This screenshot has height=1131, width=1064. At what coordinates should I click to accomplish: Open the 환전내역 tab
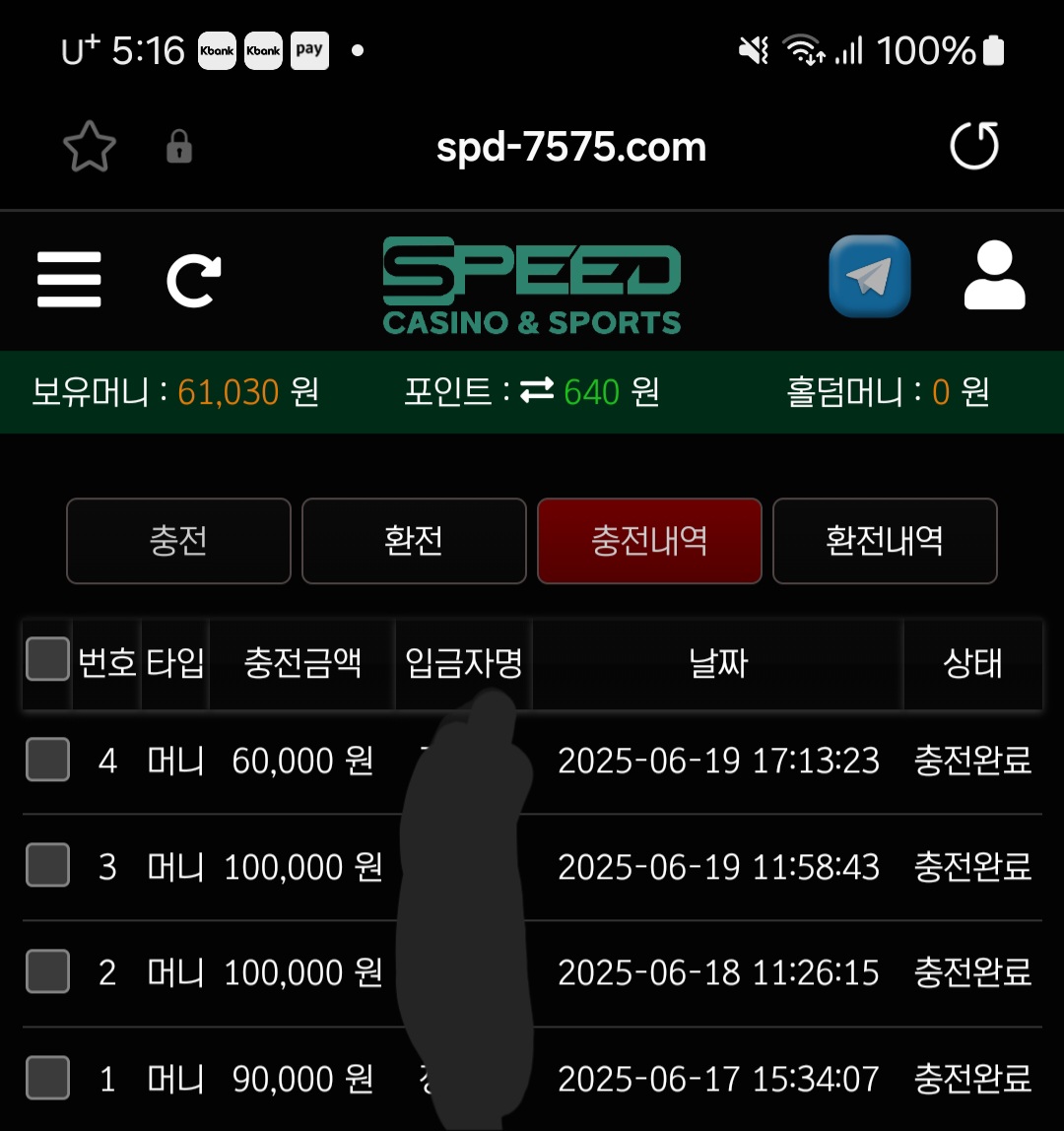point(885,541)
